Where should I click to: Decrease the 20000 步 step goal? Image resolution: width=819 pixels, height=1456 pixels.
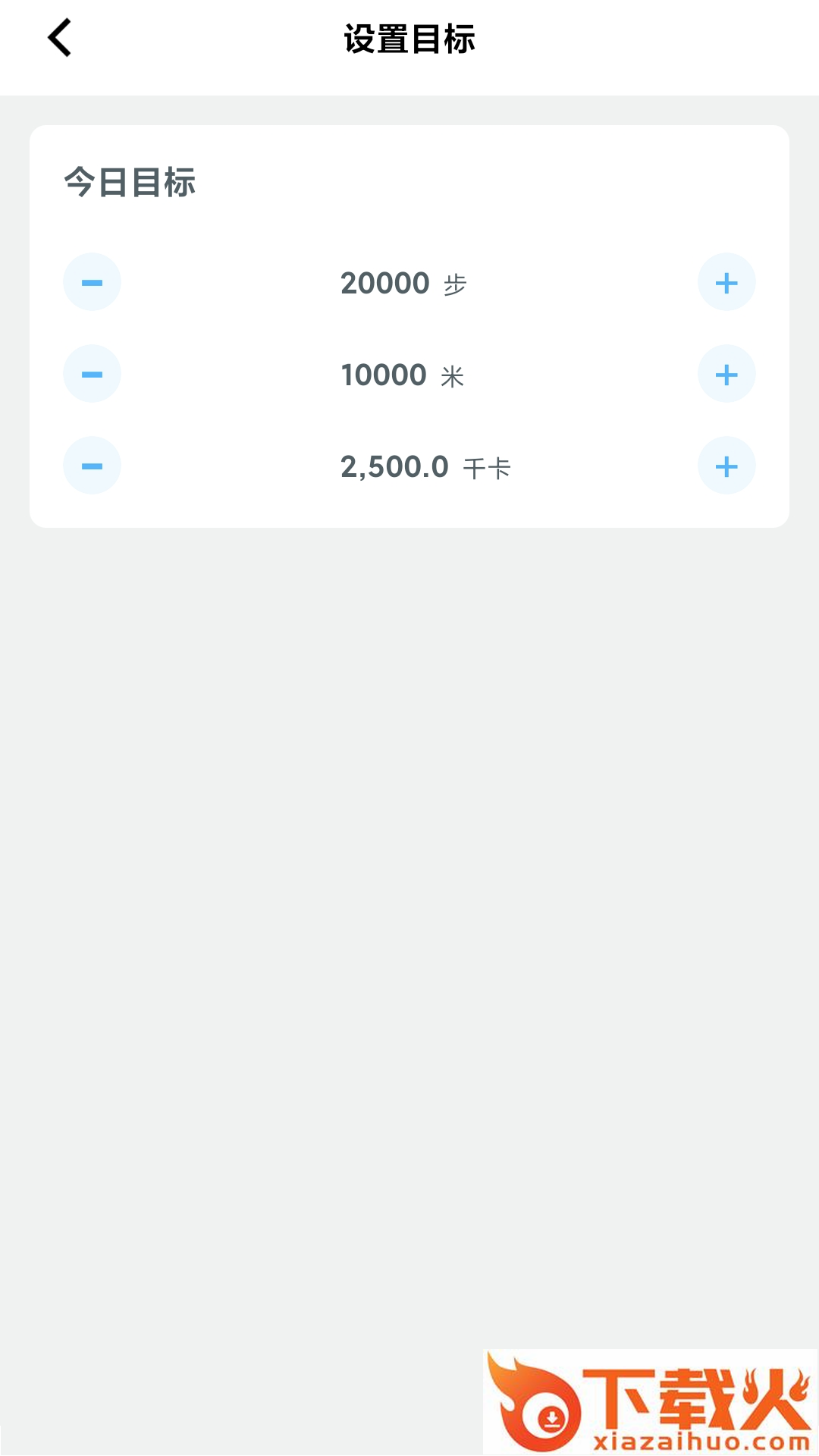pos(92,283)
